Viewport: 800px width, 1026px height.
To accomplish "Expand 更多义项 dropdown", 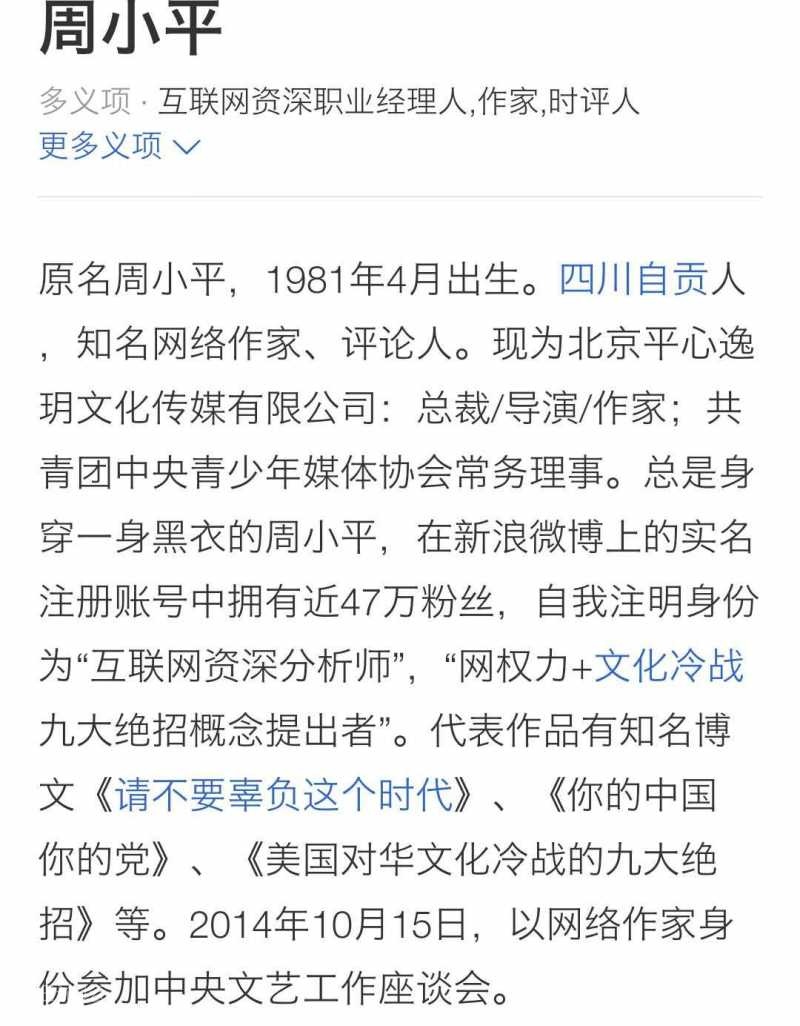I will pyautogui.click(x=119, y=146).
